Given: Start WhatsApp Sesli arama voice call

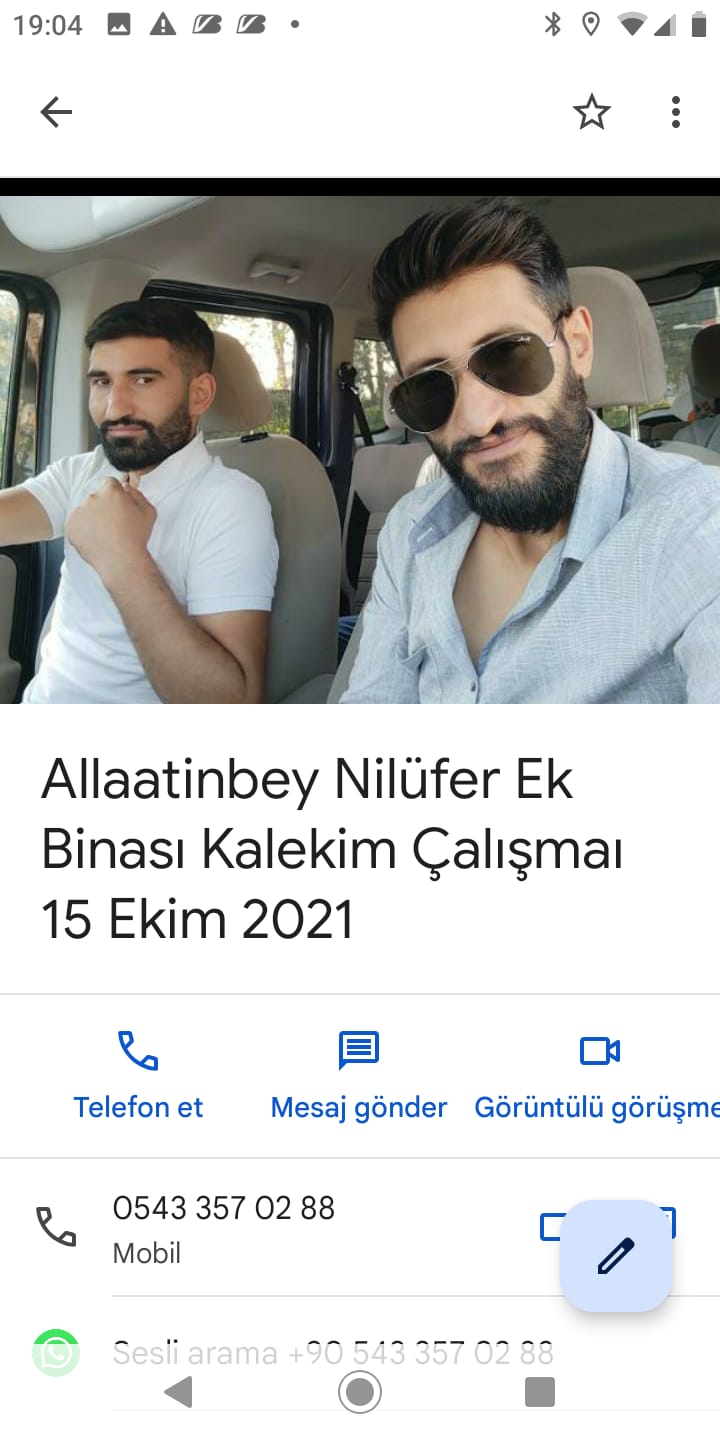Looking at the screenshot, I should coord(332,1353).
